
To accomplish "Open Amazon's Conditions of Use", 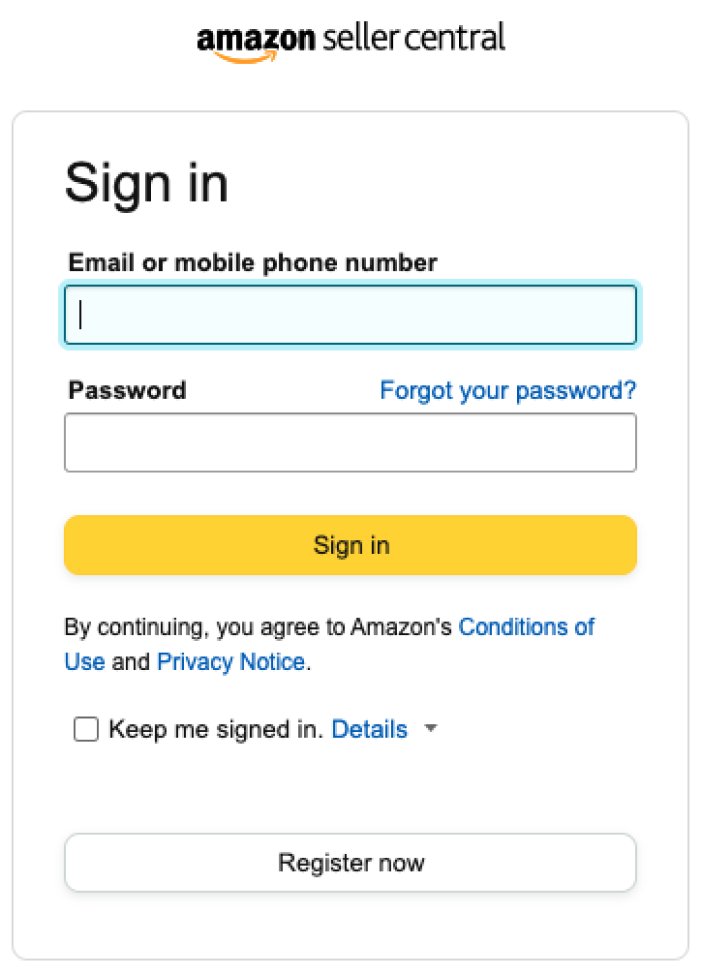I will pyautogui.click(x=526, y=627).
